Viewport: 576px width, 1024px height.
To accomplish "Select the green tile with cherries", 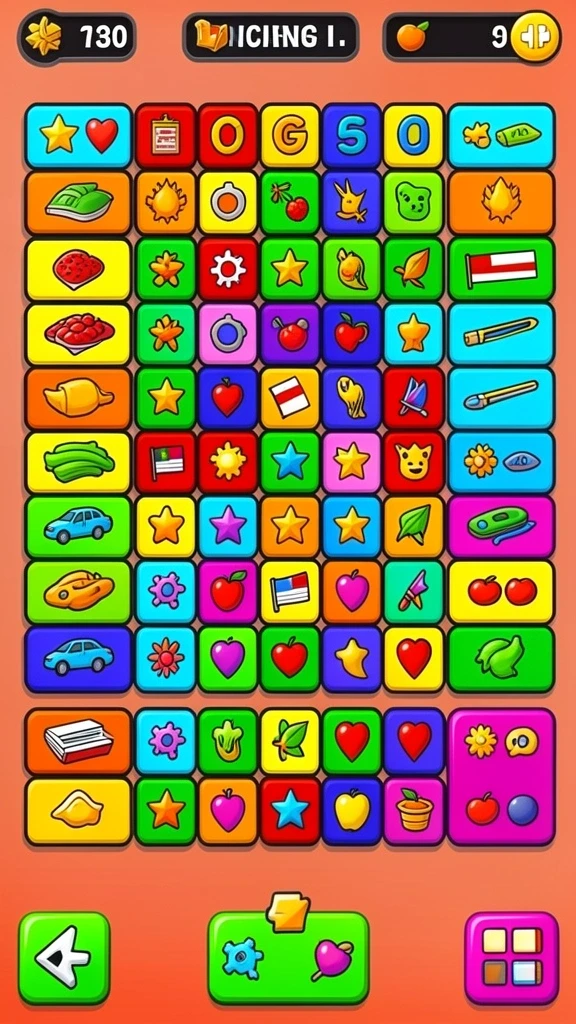I will [290, 202].
